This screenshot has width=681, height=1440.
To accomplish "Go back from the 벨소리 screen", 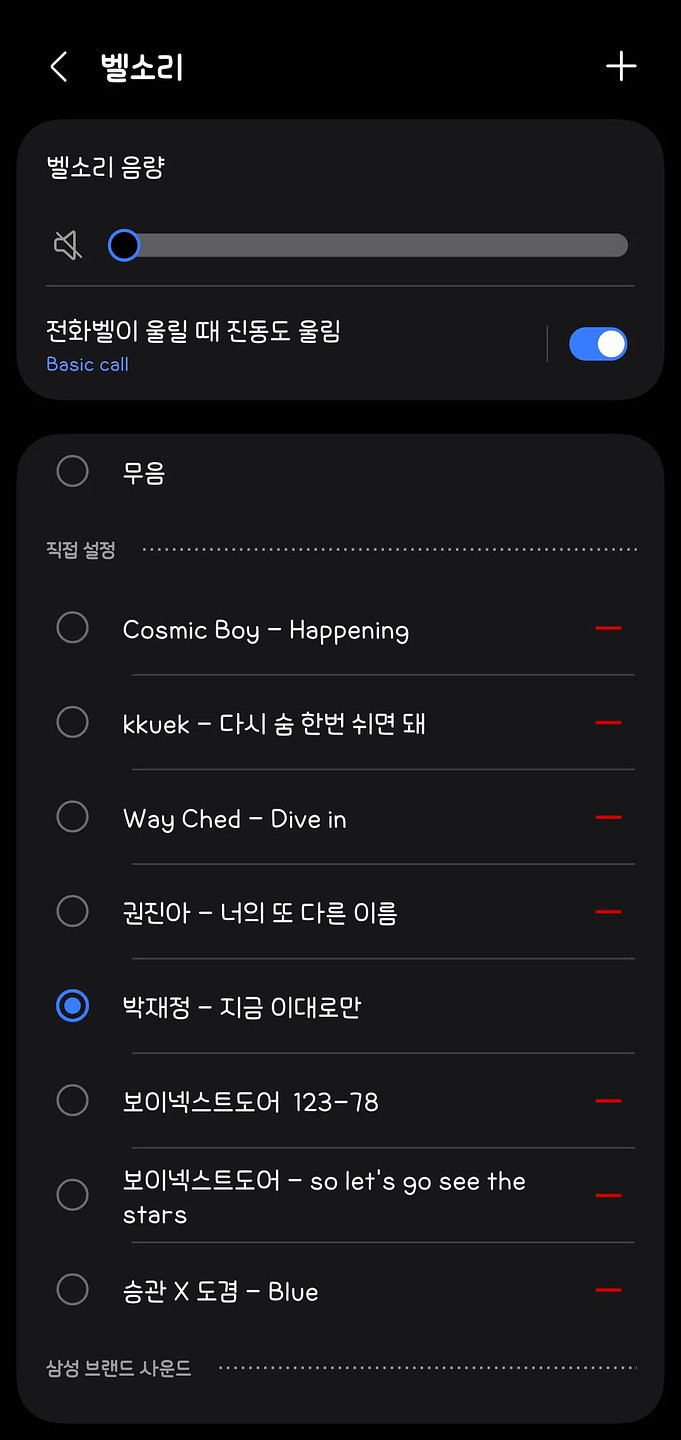I will [x=58, y=67].
